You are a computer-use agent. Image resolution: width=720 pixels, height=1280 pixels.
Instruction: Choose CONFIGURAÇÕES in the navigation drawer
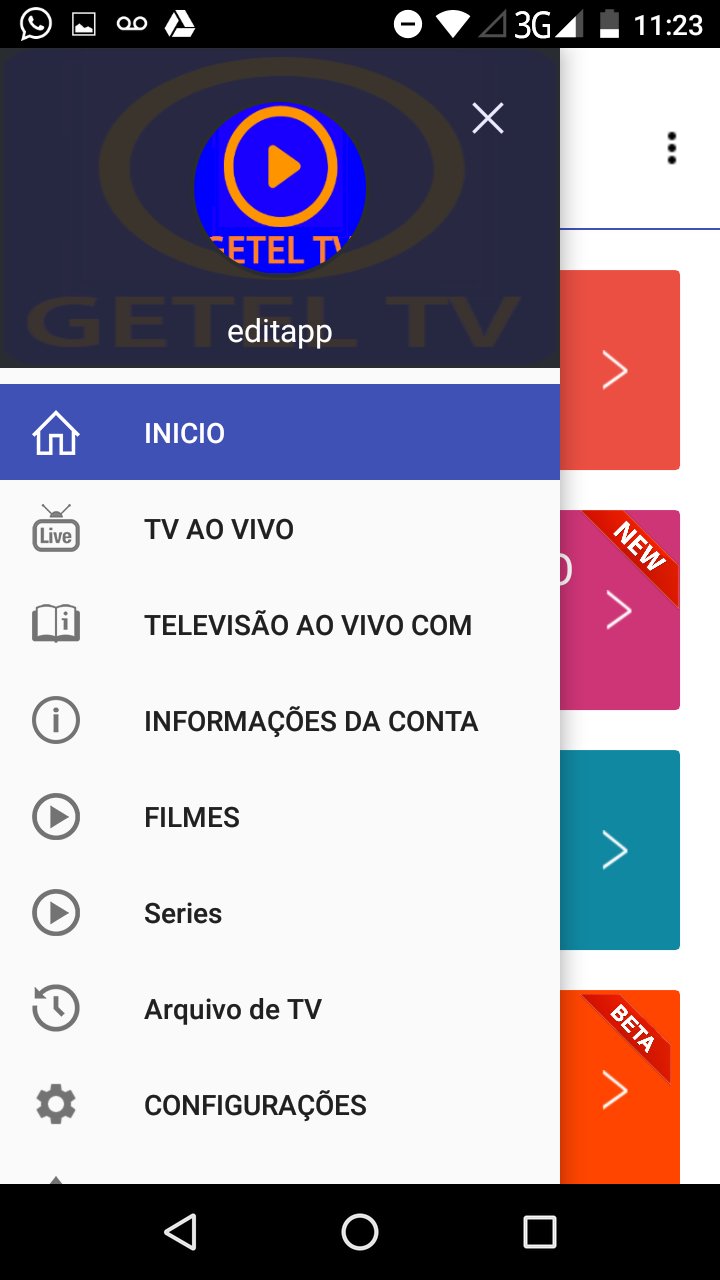[x=256, y=1104]
